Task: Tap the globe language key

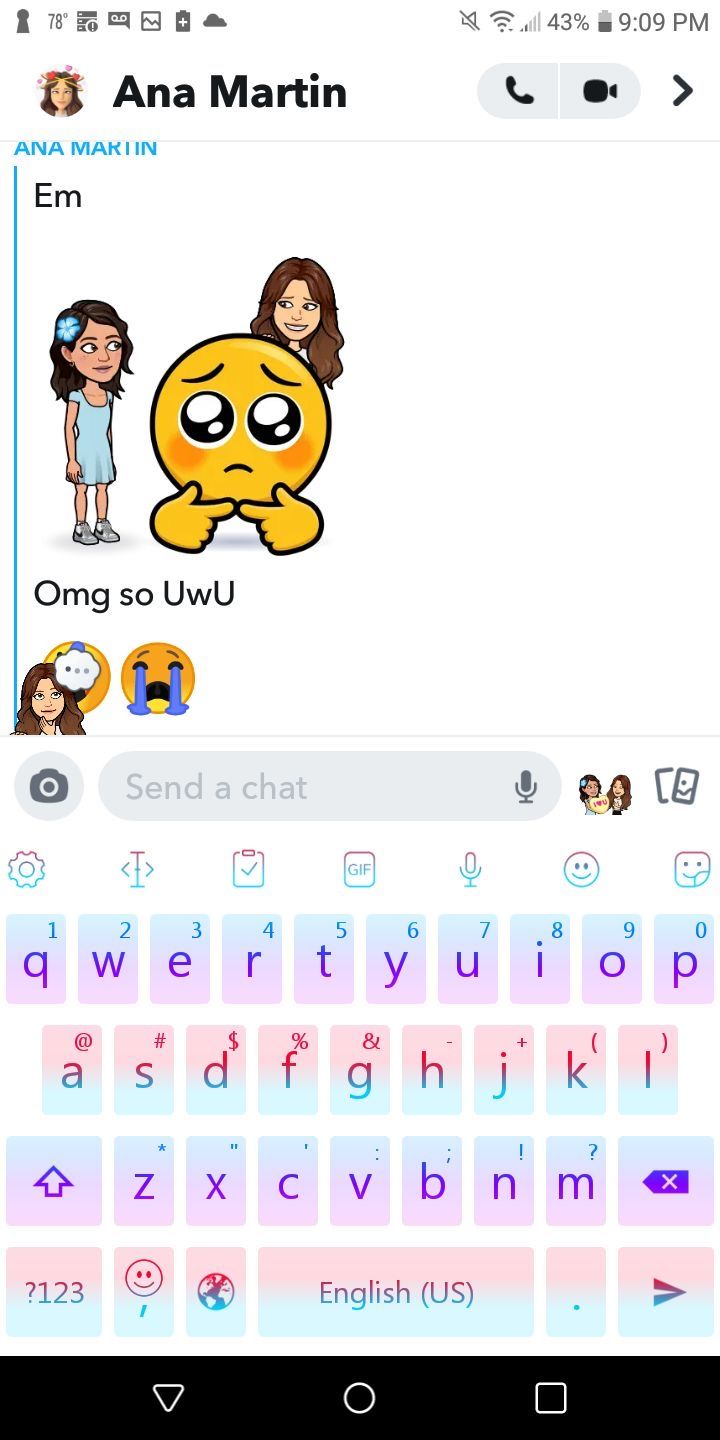Action: [x=215, y=1292]
